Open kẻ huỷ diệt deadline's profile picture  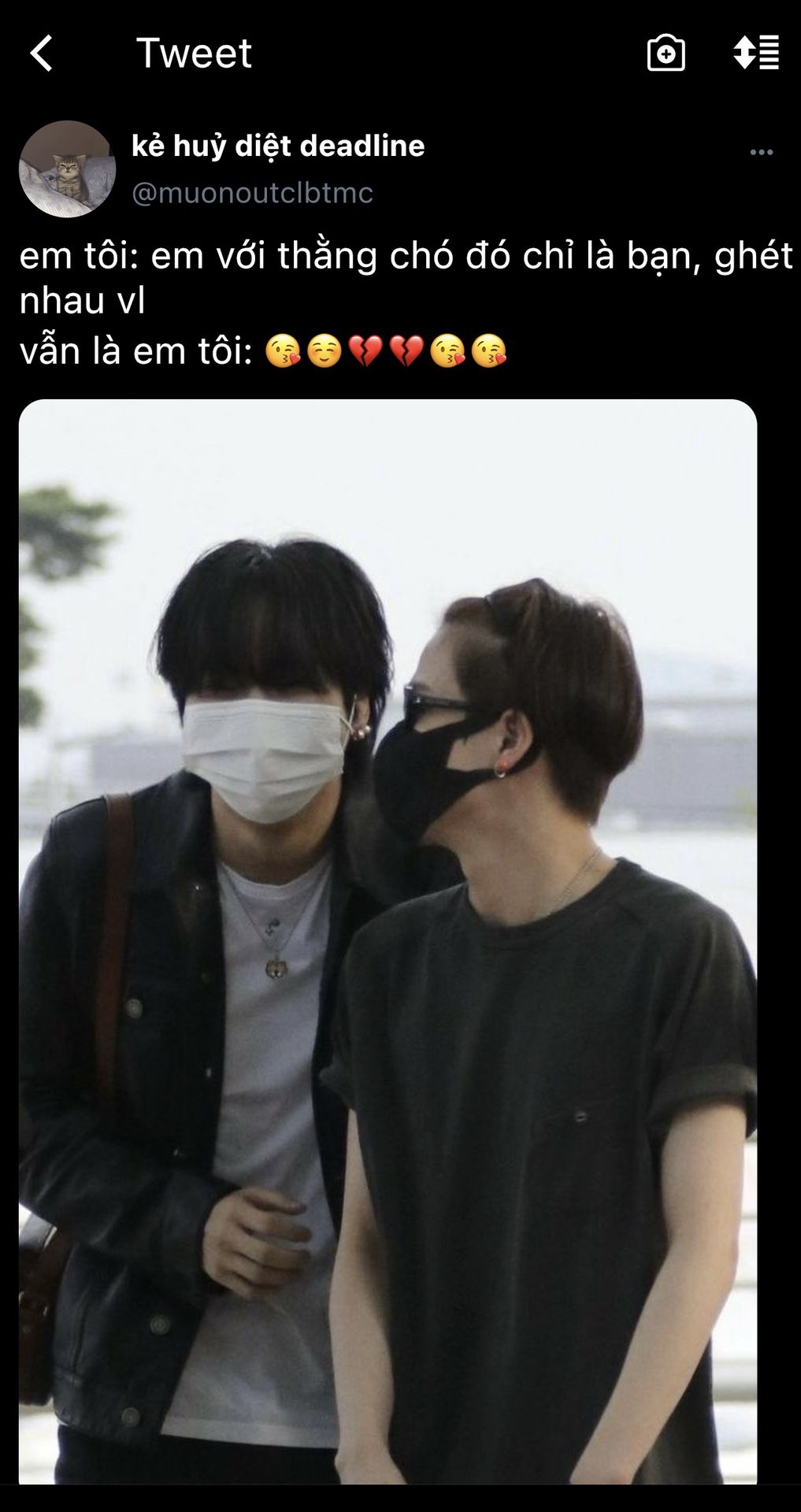point(67,169)
